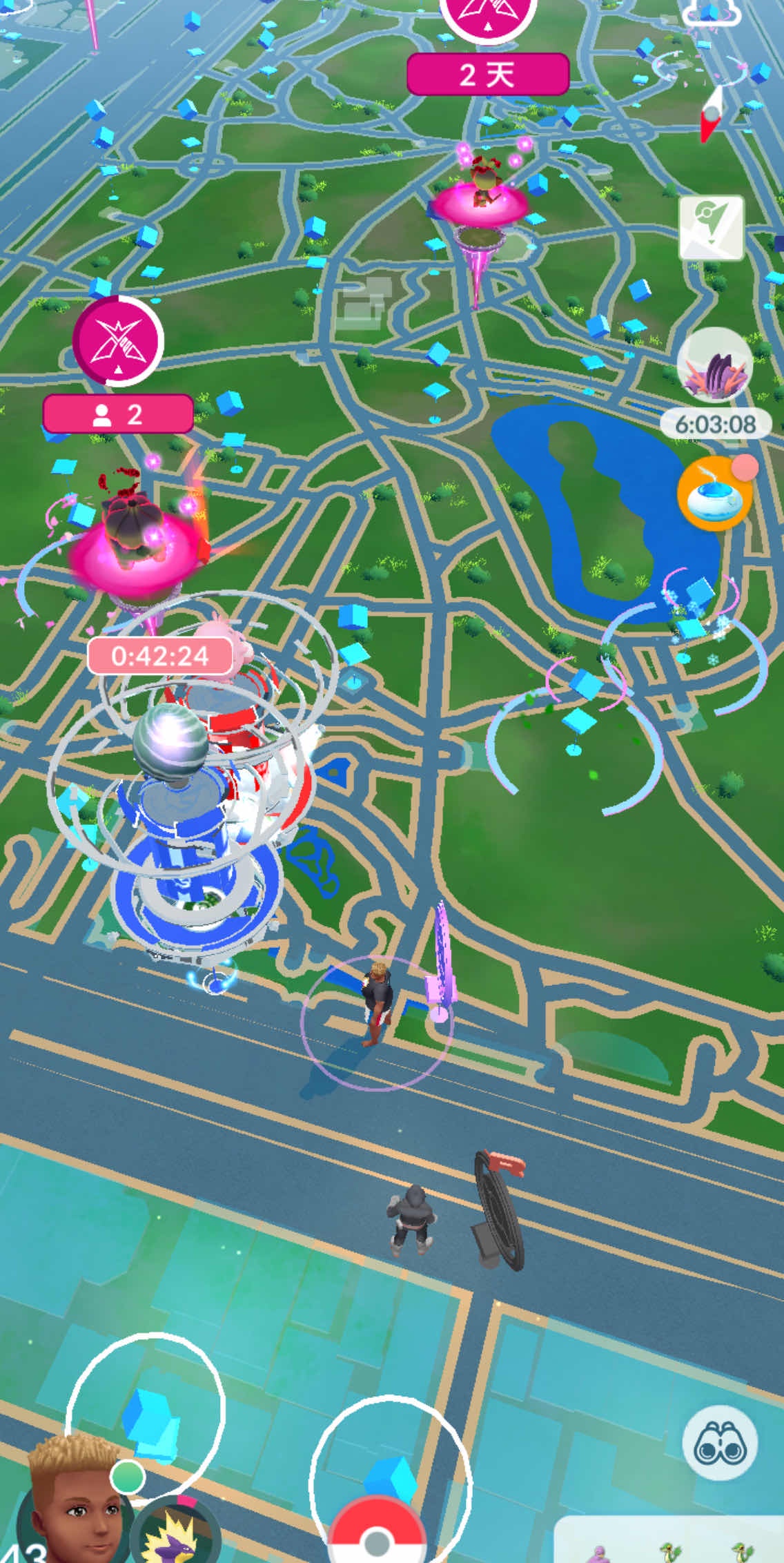Open the active incense item icon
This screenshot has width=784, height=1563.
pyautogui.click(x=715, y=494)
